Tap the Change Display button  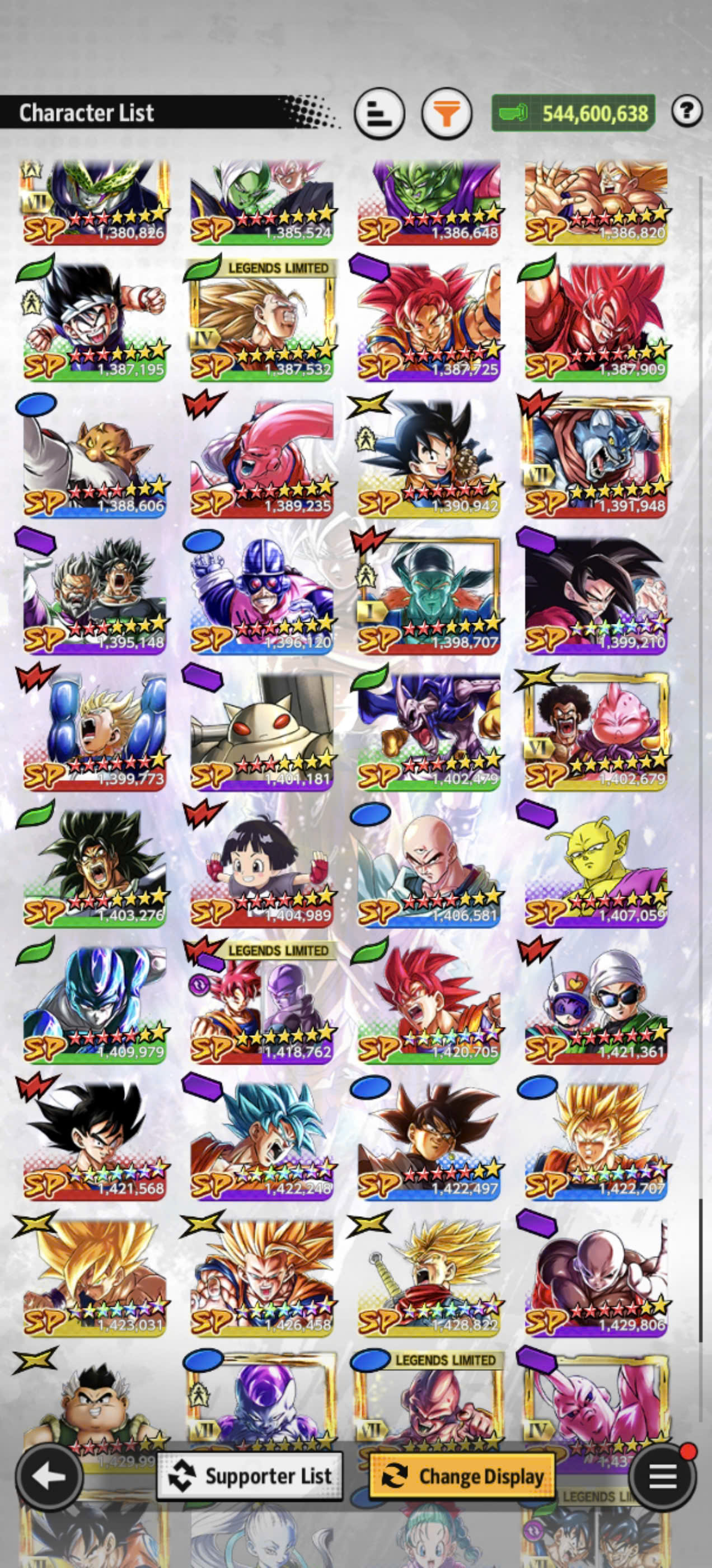[x=462, y=1477]
